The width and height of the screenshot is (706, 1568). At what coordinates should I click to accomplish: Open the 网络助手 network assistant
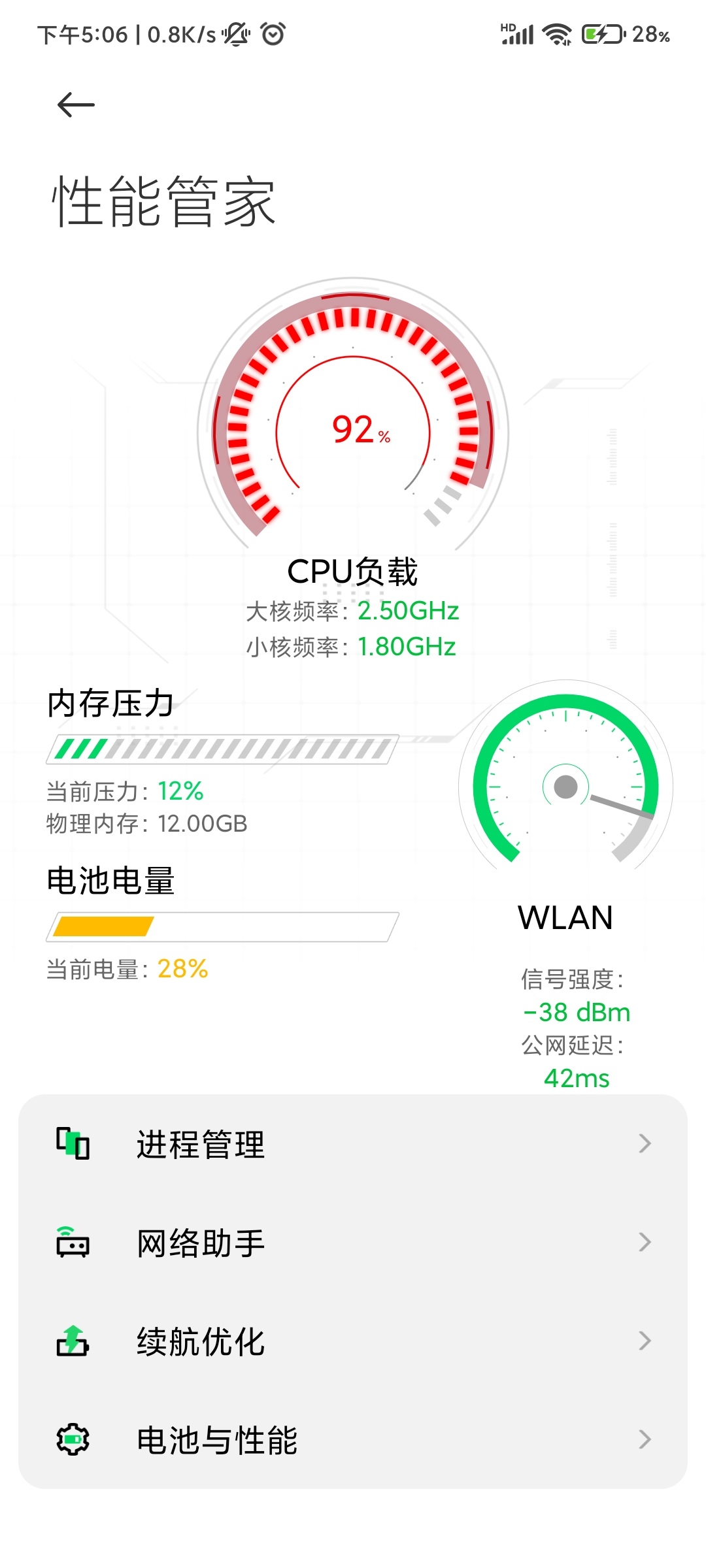tap(353, 1243)
